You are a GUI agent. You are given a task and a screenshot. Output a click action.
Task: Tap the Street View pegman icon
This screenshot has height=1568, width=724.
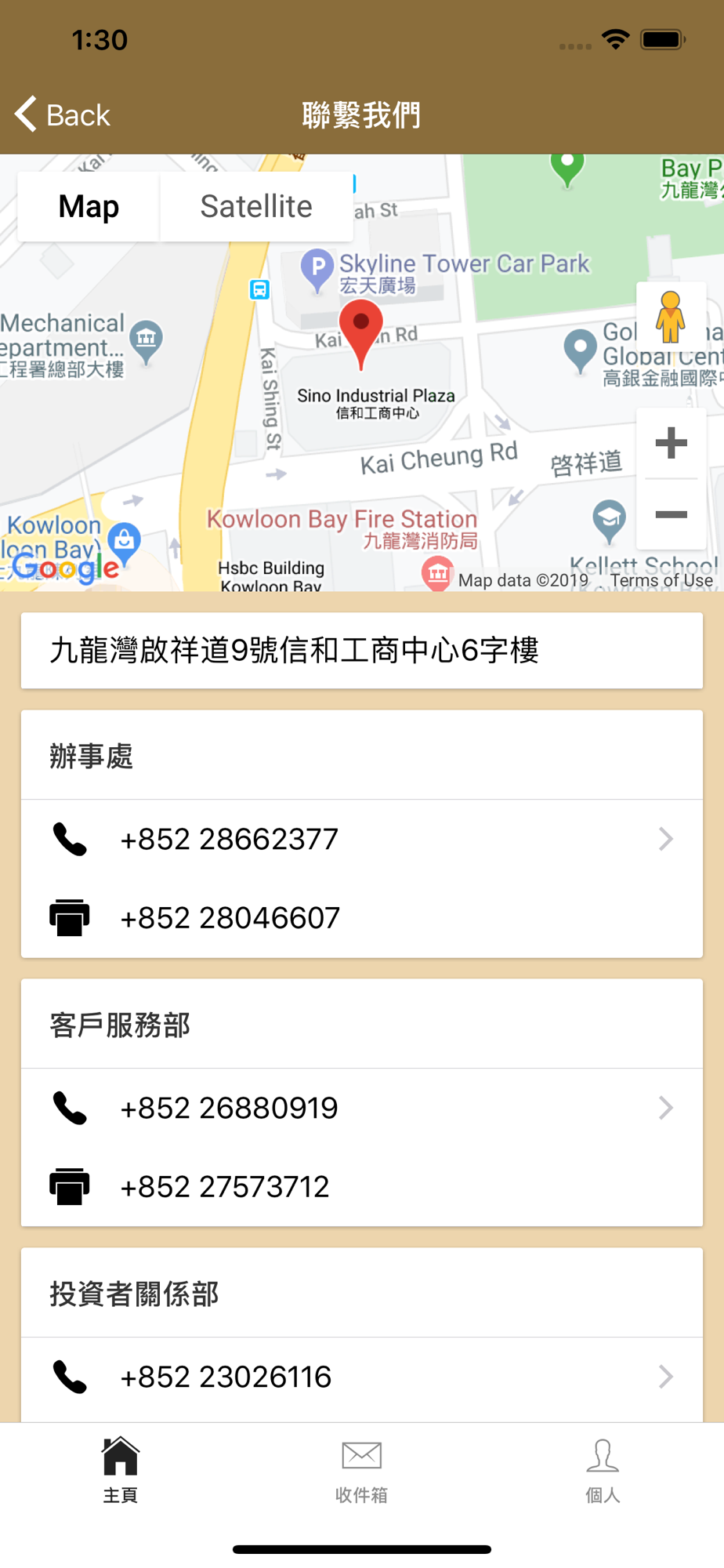pyautogui.click(x=671, y=317)
